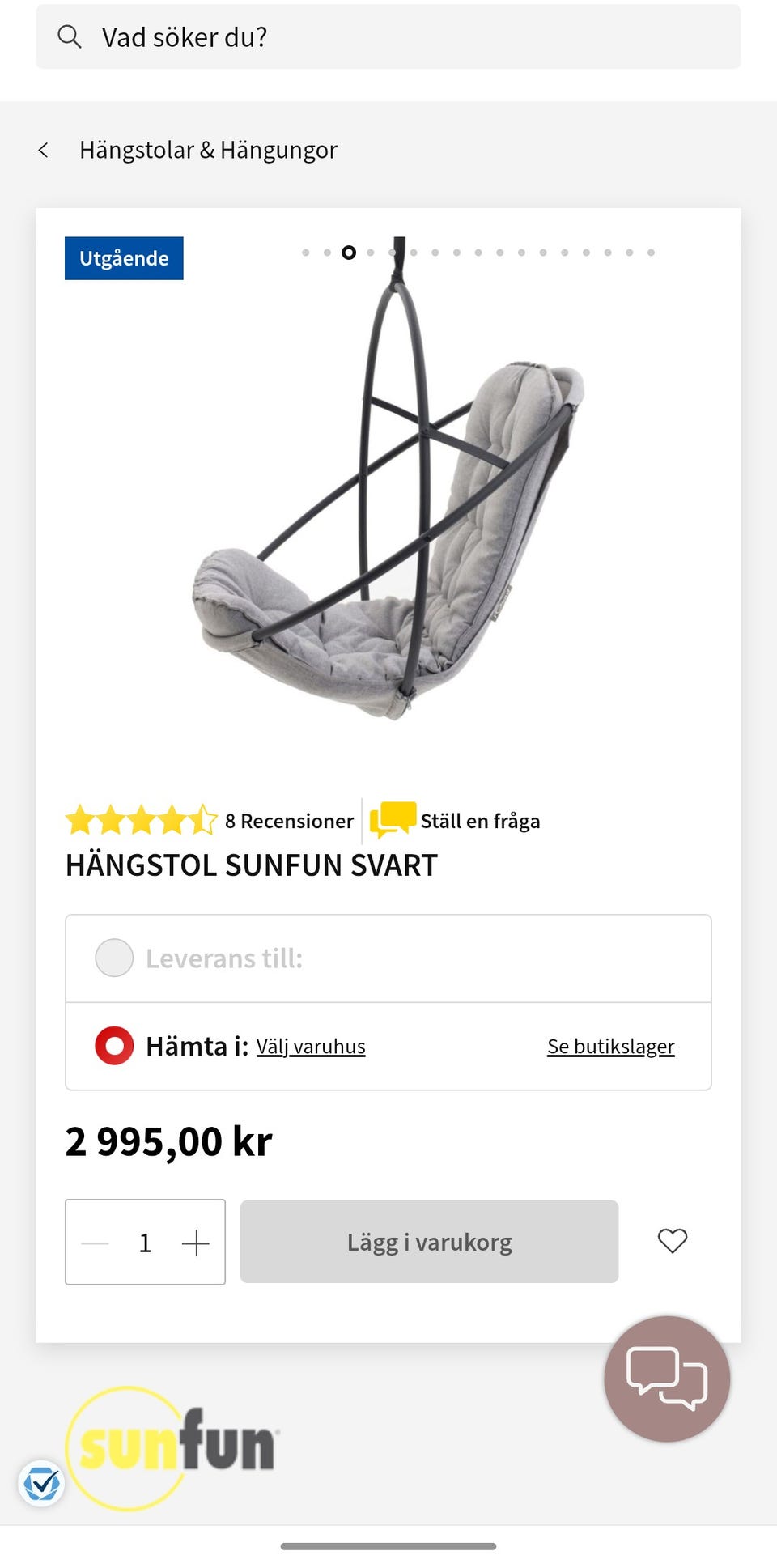The image size is (777, 1568).
Task: Open the 8 Recensioner reviews
Action: coord(288,821)
